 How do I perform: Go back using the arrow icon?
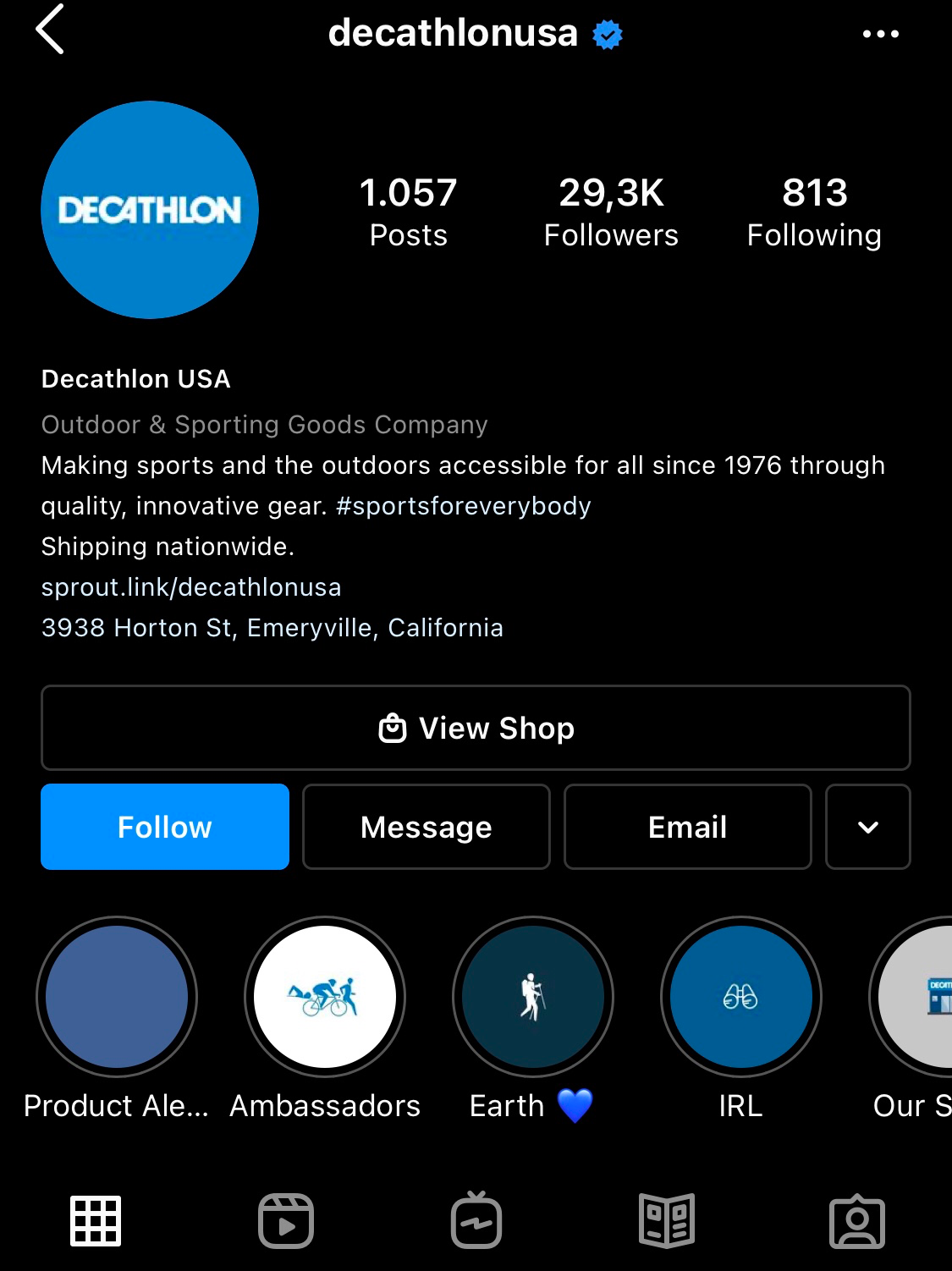click(x=50, y=30)
